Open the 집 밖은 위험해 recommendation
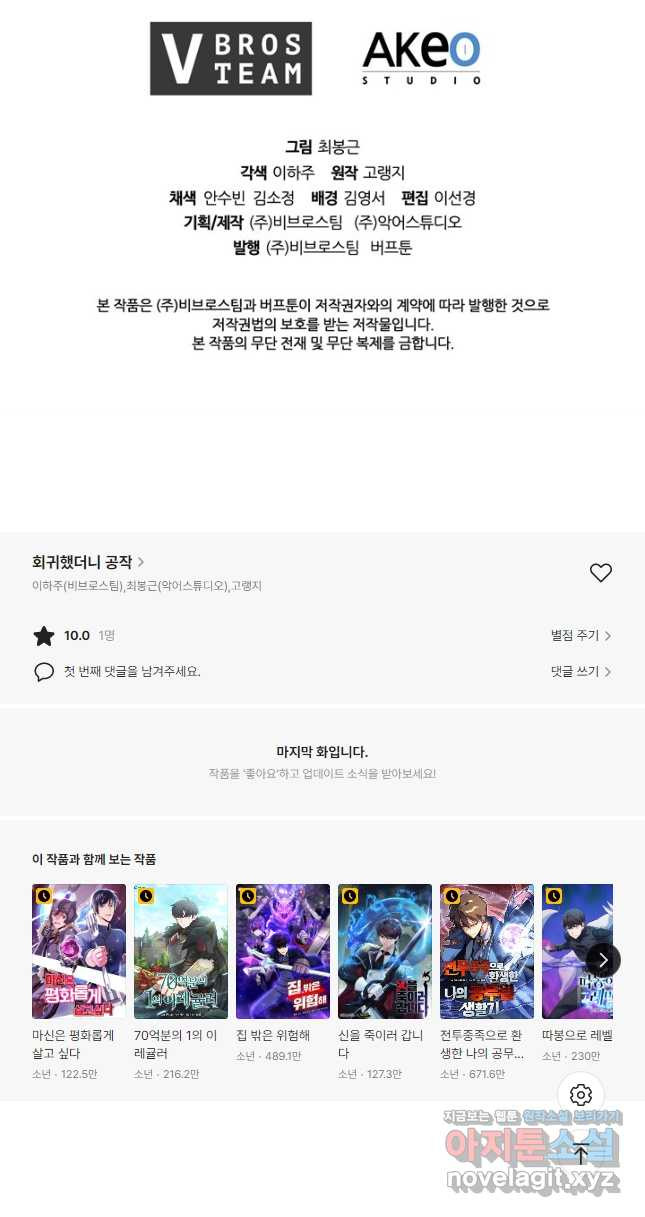Viewport: 645px width, 1217px height. click(x=283, y=950)
